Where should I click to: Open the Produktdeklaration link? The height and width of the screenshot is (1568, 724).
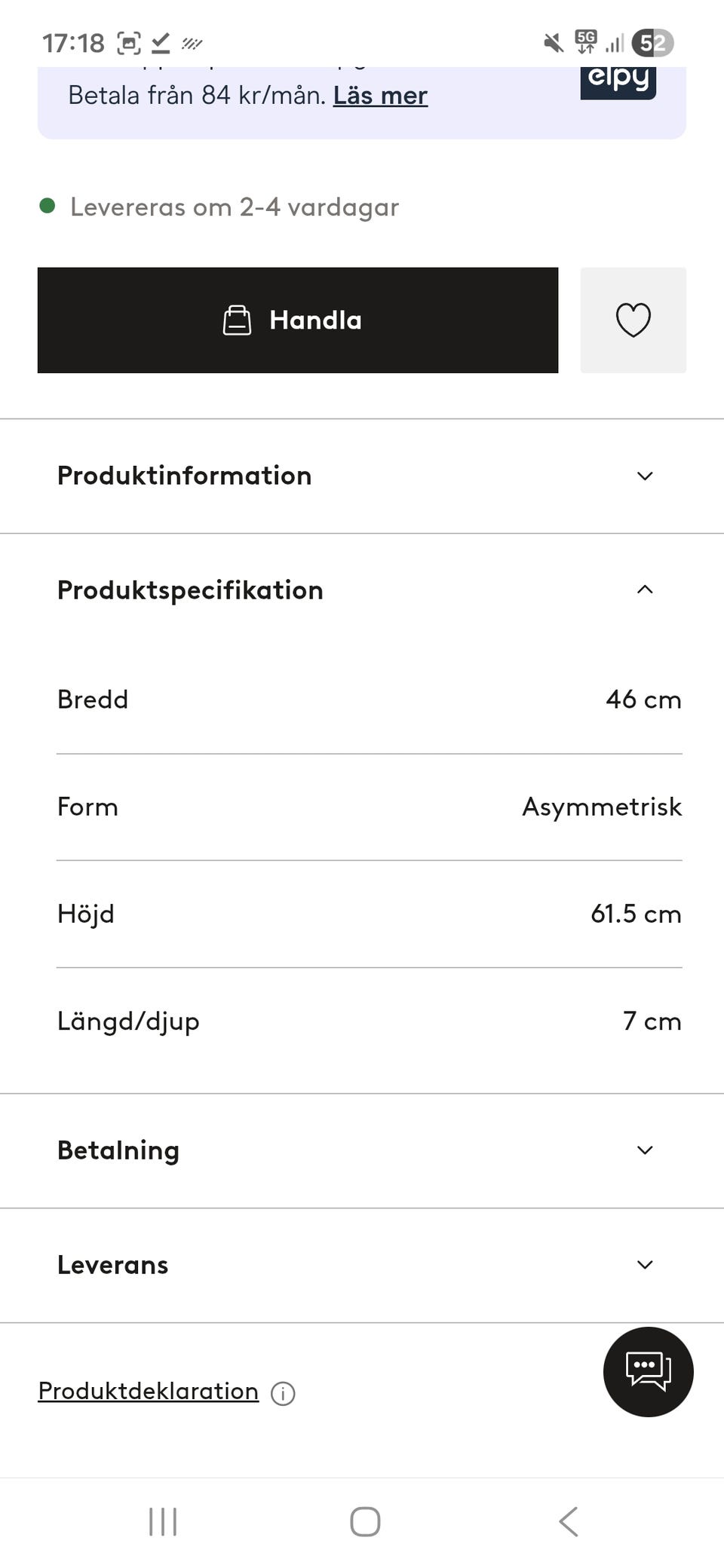point(149,1391)
